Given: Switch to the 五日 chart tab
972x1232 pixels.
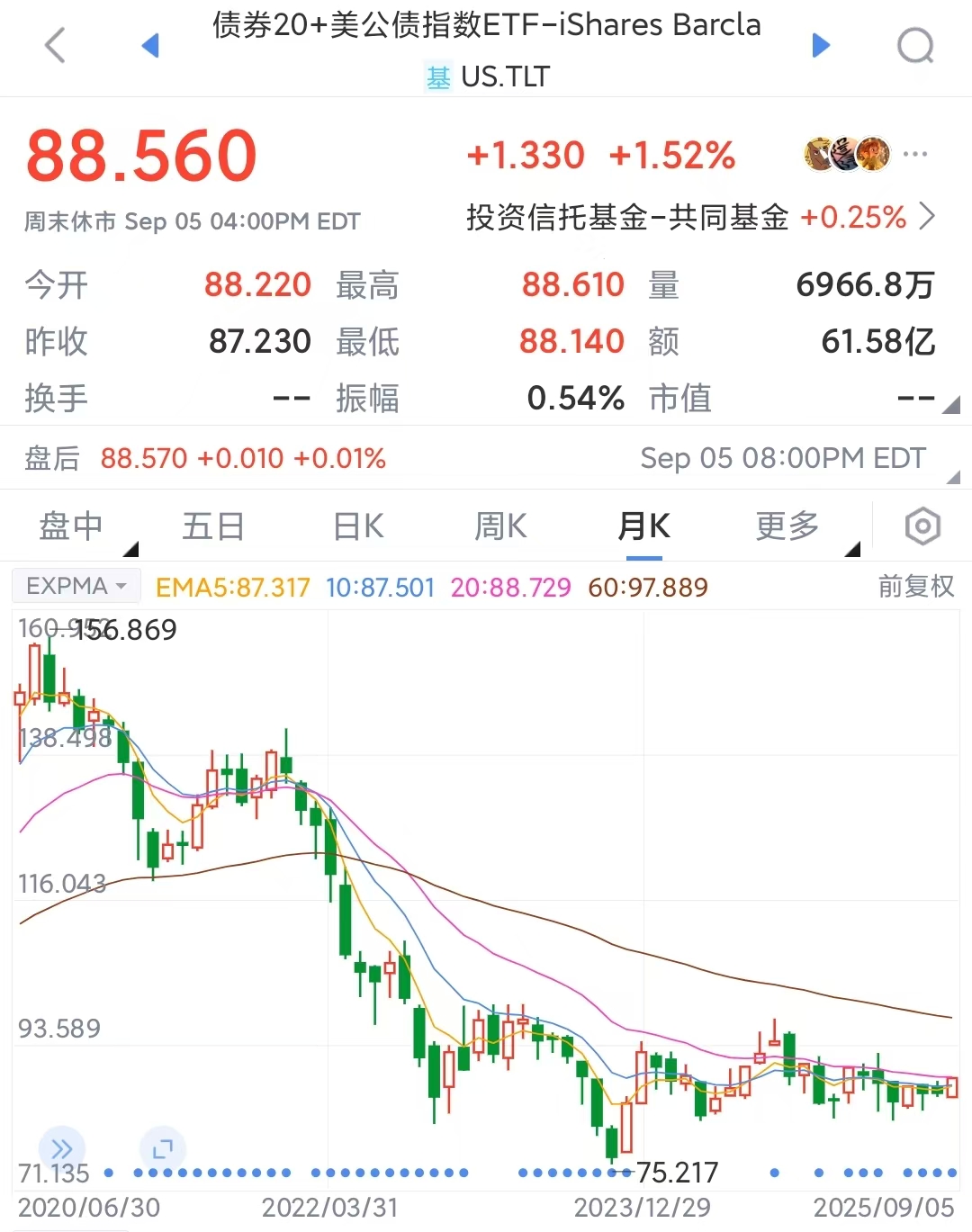Looking at the screenshot, I should tap(213, 526).
